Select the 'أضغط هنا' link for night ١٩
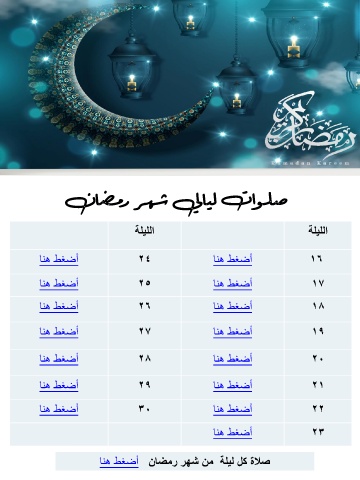This screenshot has width=360, height=480. pyautogui.click(x=233, y=332)
